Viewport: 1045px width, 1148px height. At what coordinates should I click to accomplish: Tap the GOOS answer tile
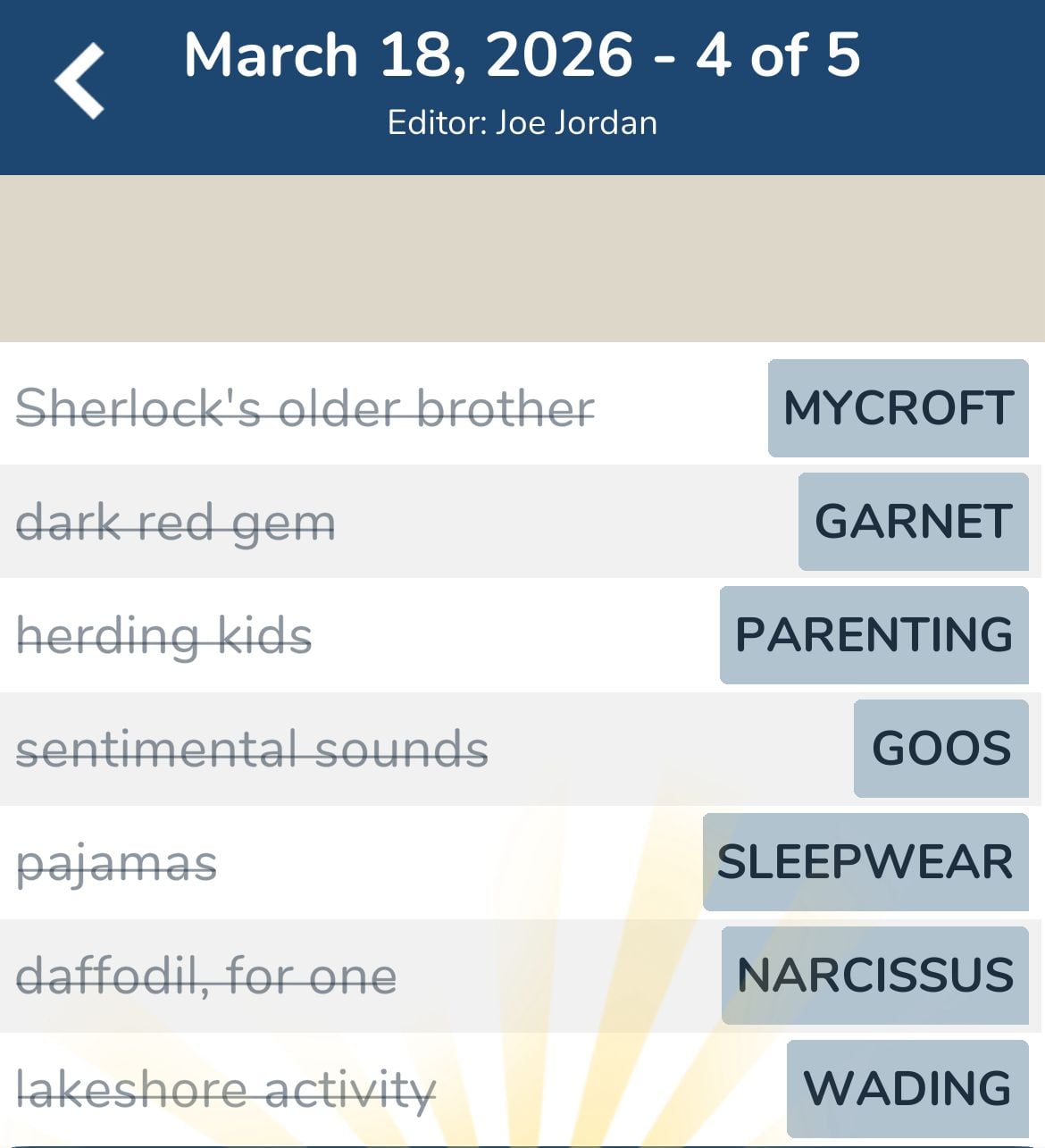941,748
